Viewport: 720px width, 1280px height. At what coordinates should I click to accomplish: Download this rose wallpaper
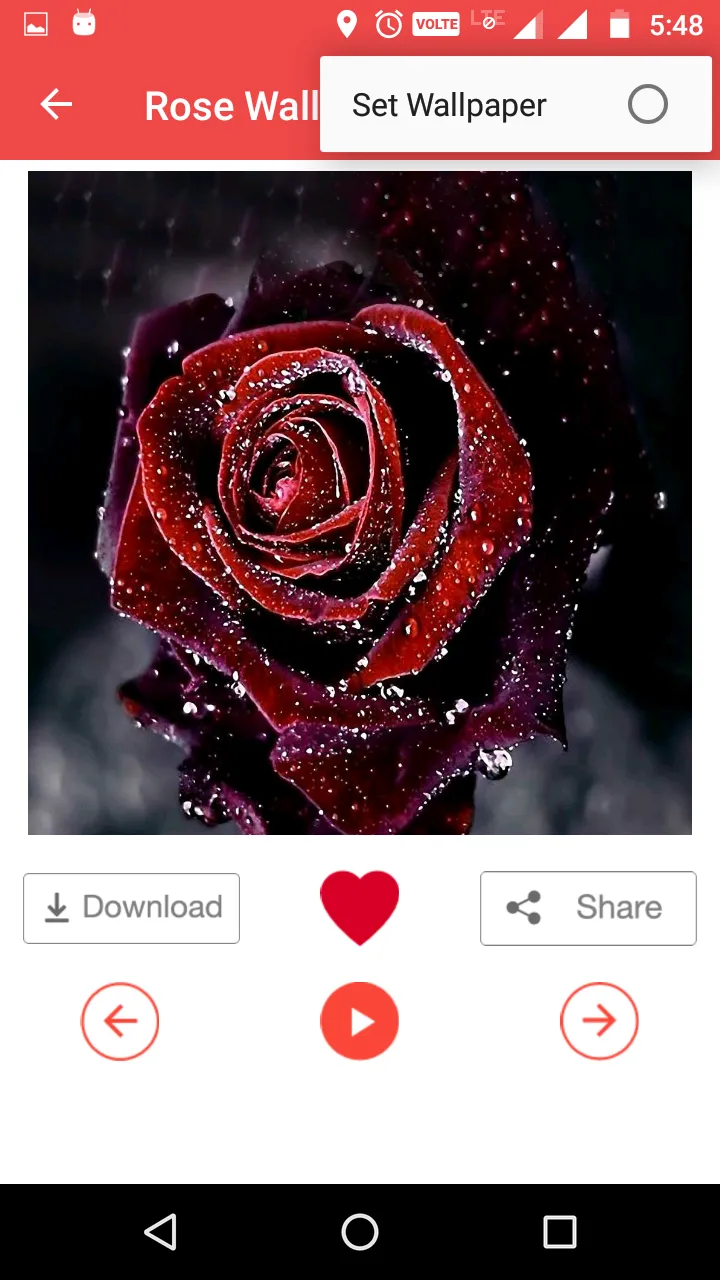click(x=131, y=908)
